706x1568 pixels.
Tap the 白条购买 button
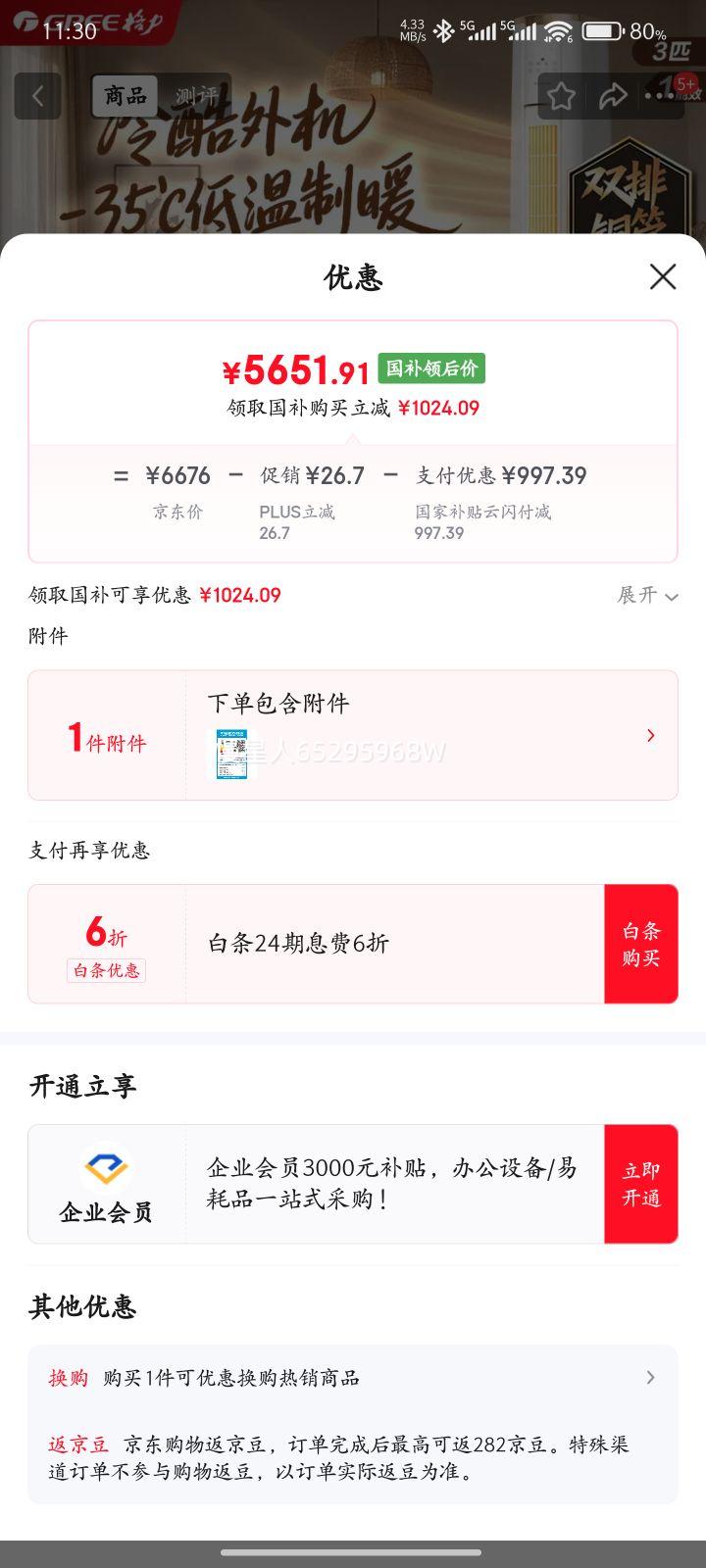[x=641, y=944]
